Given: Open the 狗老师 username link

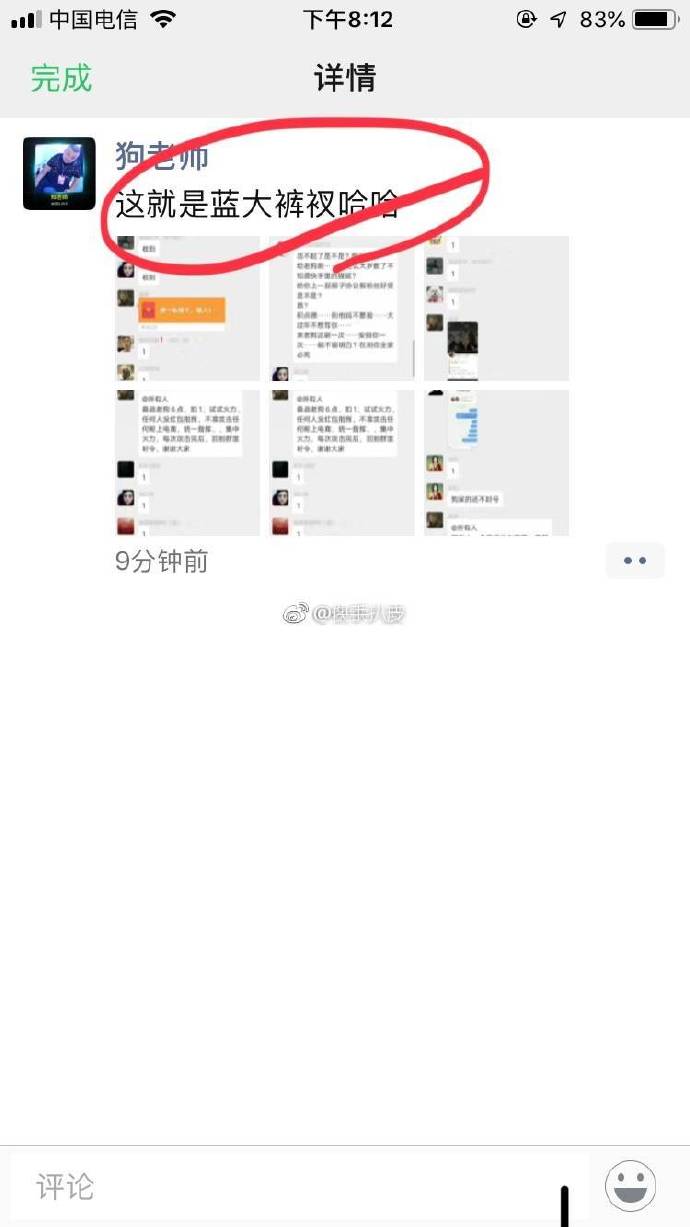Looking at the screenshot, I should pyautogui.click(x=162, y=156).
